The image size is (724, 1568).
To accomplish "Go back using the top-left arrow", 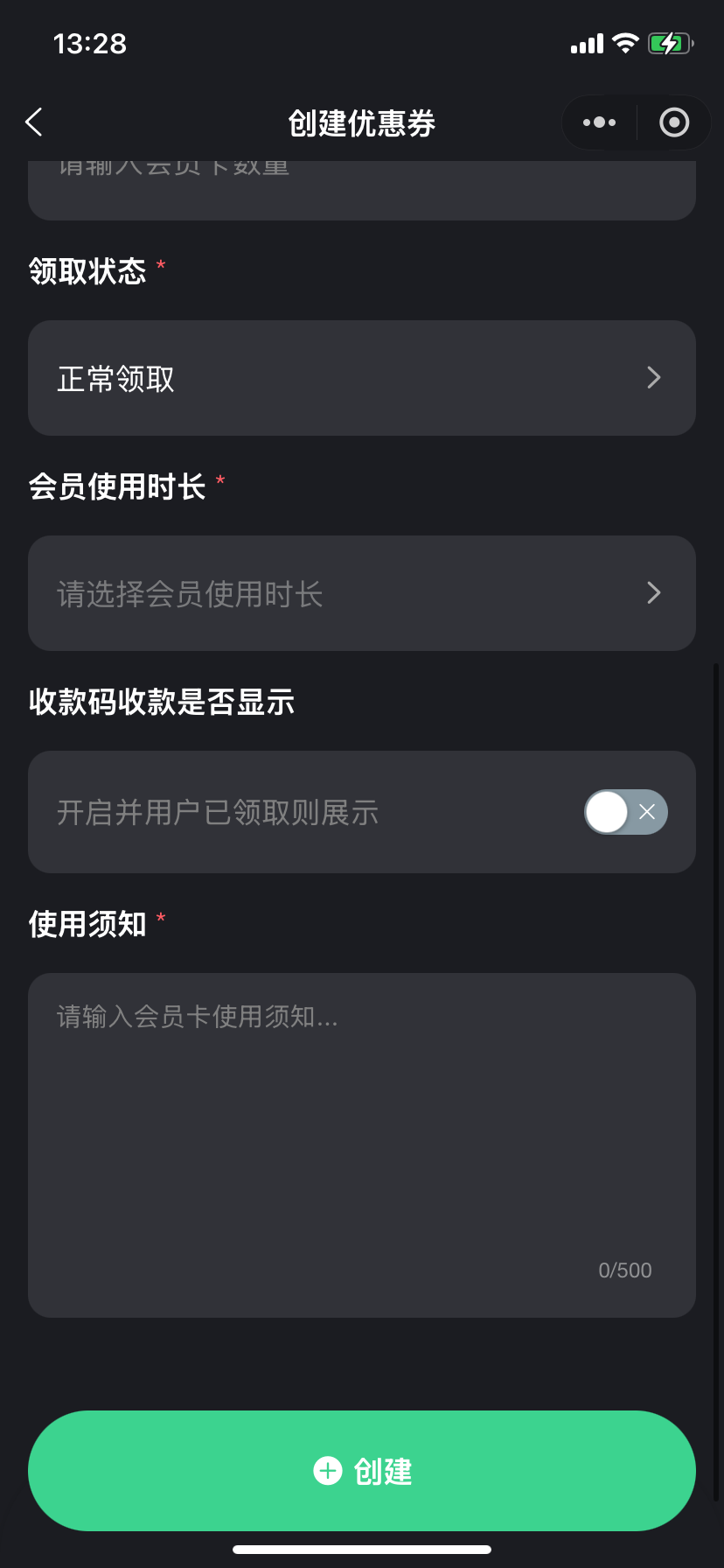I will tap(34, 122).
